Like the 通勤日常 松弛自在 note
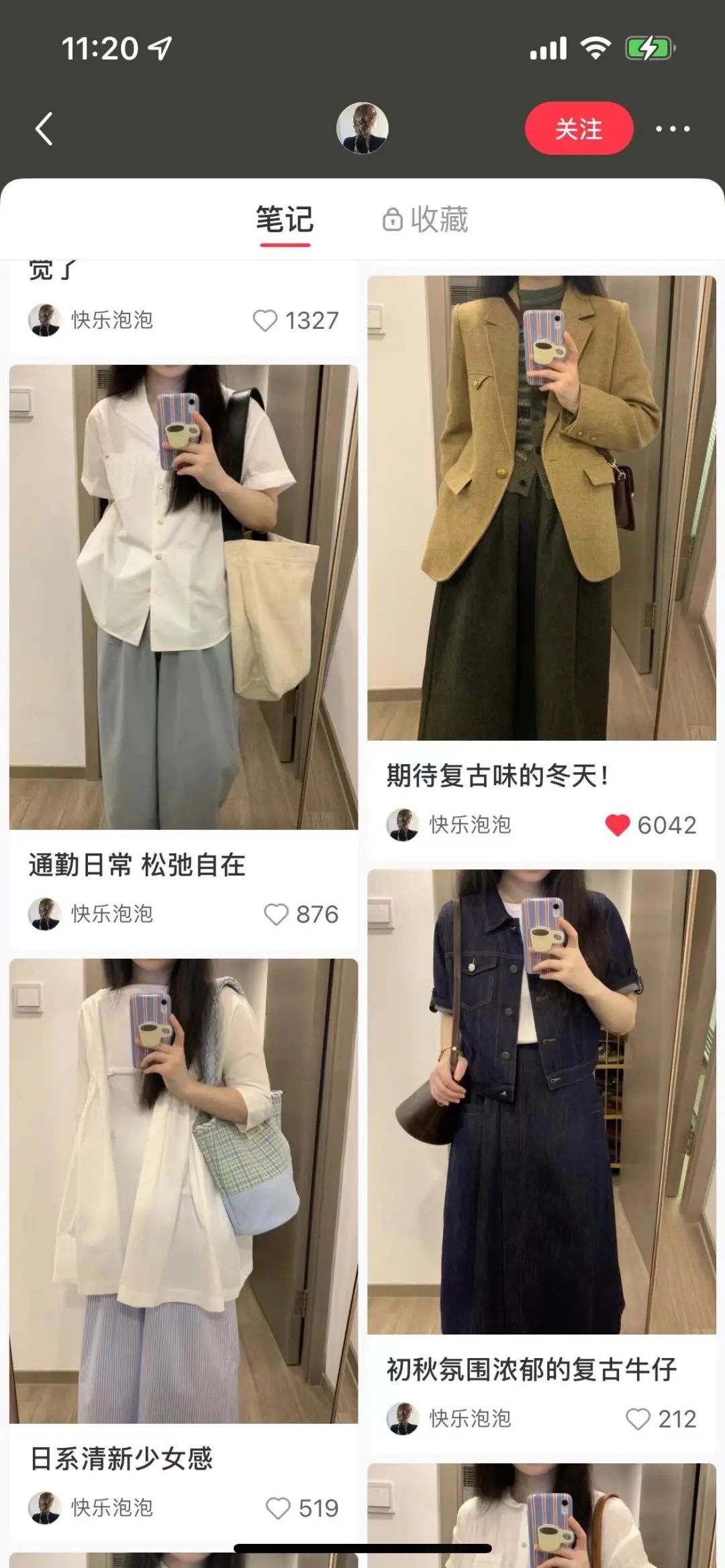725x1568 pixels. click(x=276, y=914)
